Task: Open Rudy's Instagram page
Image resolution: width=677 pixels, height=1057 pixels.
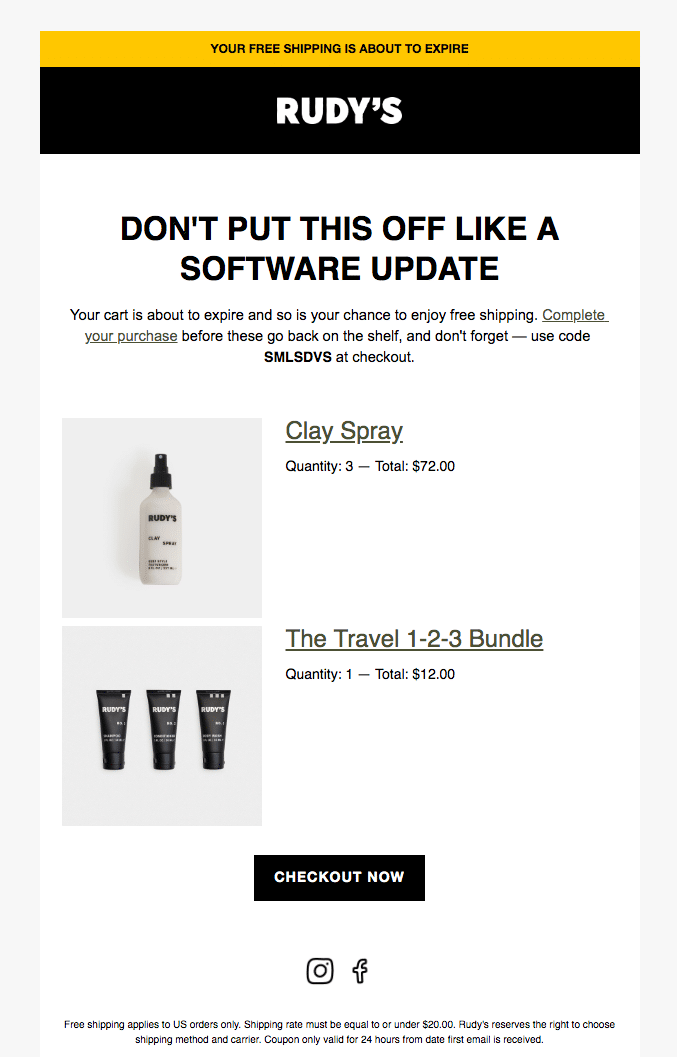Action: (x=320, y=970)
